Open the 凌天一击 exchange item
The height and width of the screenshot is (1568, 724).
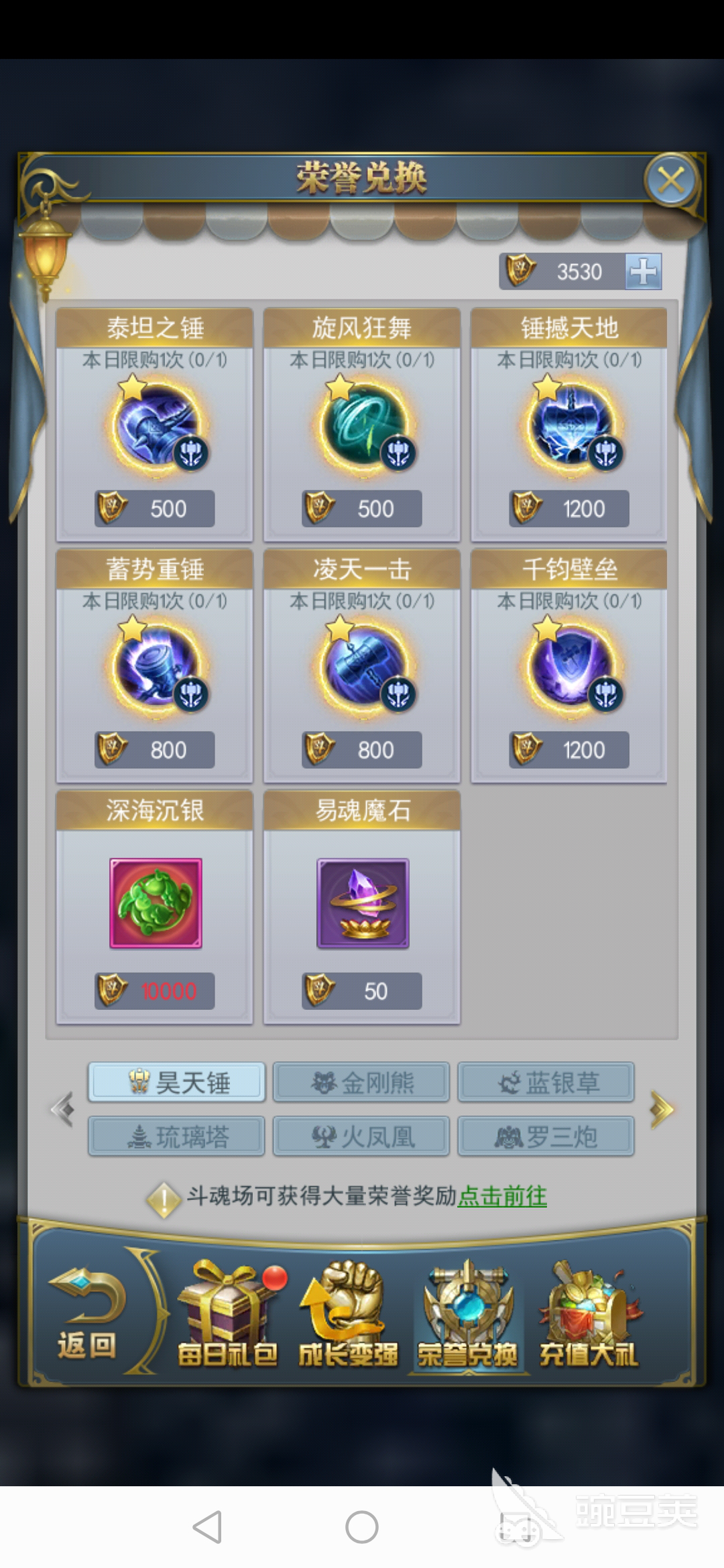coord(362,667)
